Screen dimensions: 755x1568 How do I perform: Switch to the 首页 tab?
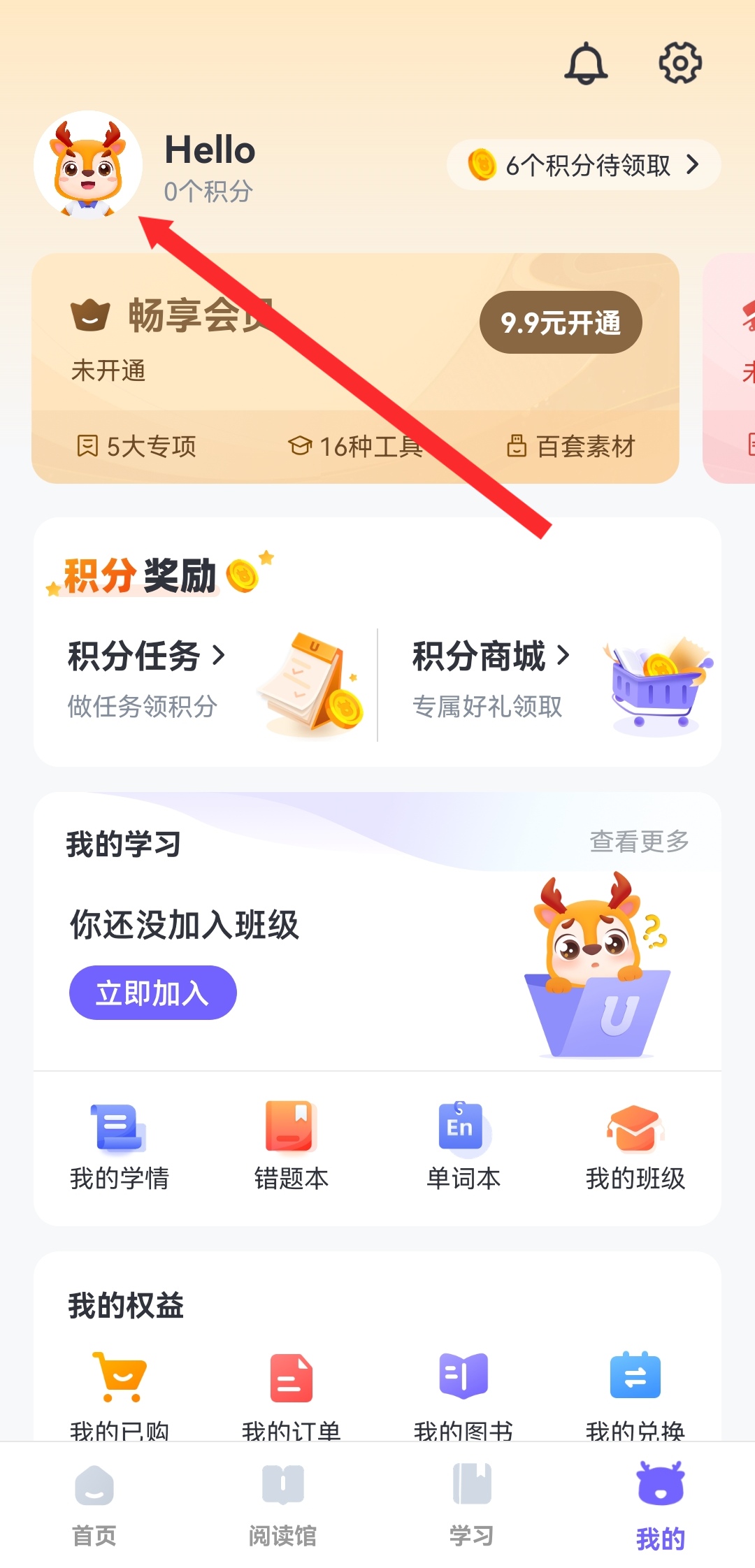point(94,1504)
